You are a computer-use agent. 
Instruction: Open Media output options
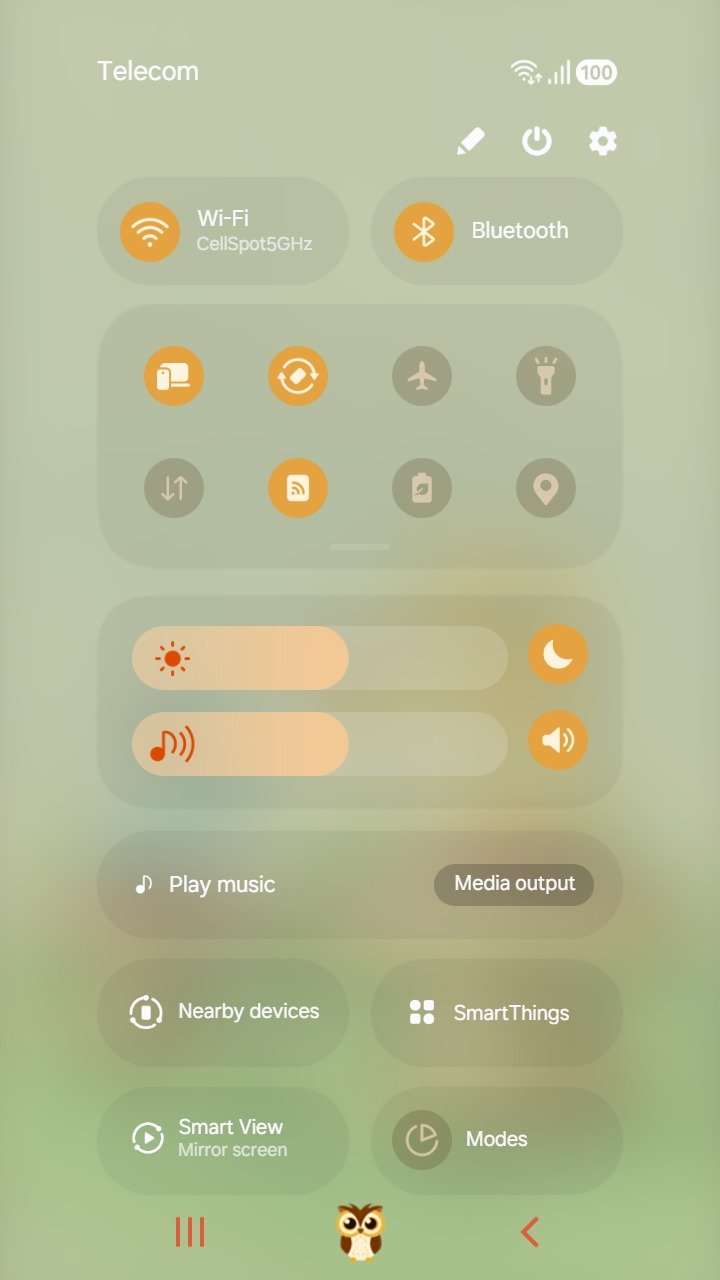[514, 884]
